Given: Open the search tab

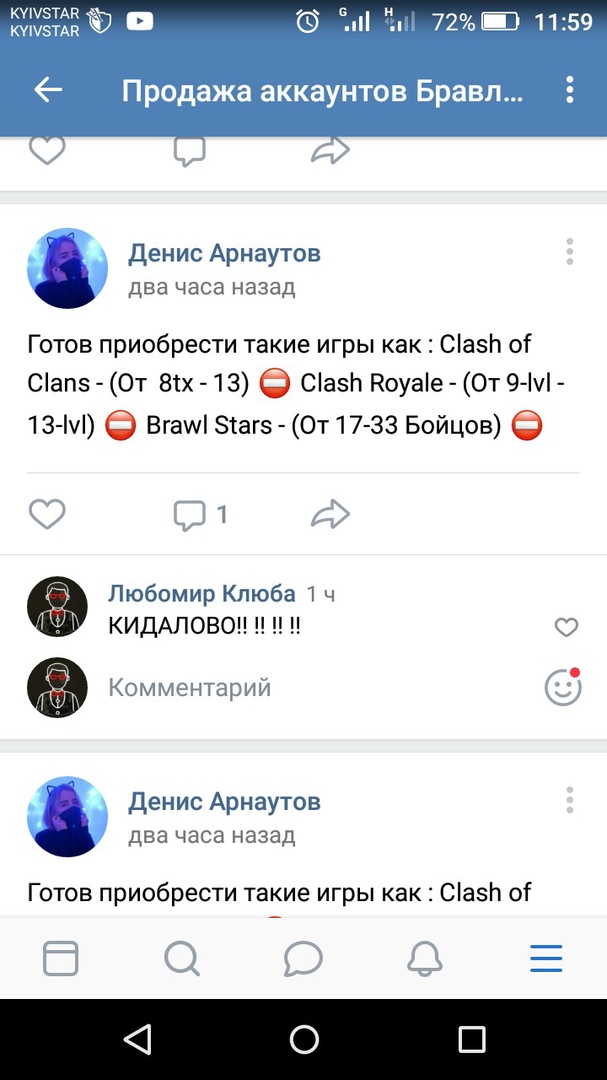Looking at the screenshot, I should pyautogui.click(x=181, y=959).
